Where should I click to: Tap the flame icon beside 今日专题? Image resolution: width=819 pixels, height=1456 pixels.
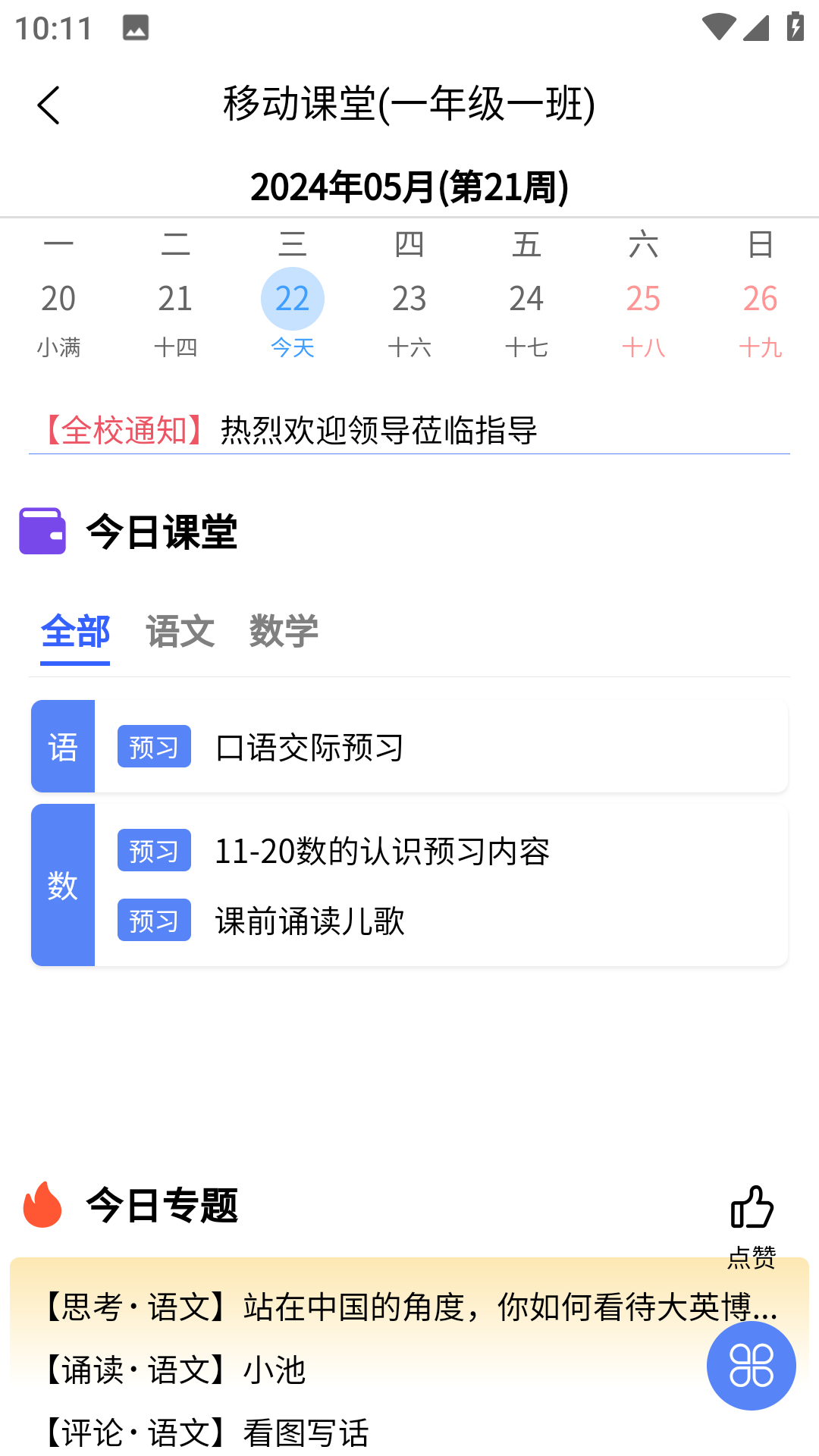pyautogui.click(x=41, y=1207)
